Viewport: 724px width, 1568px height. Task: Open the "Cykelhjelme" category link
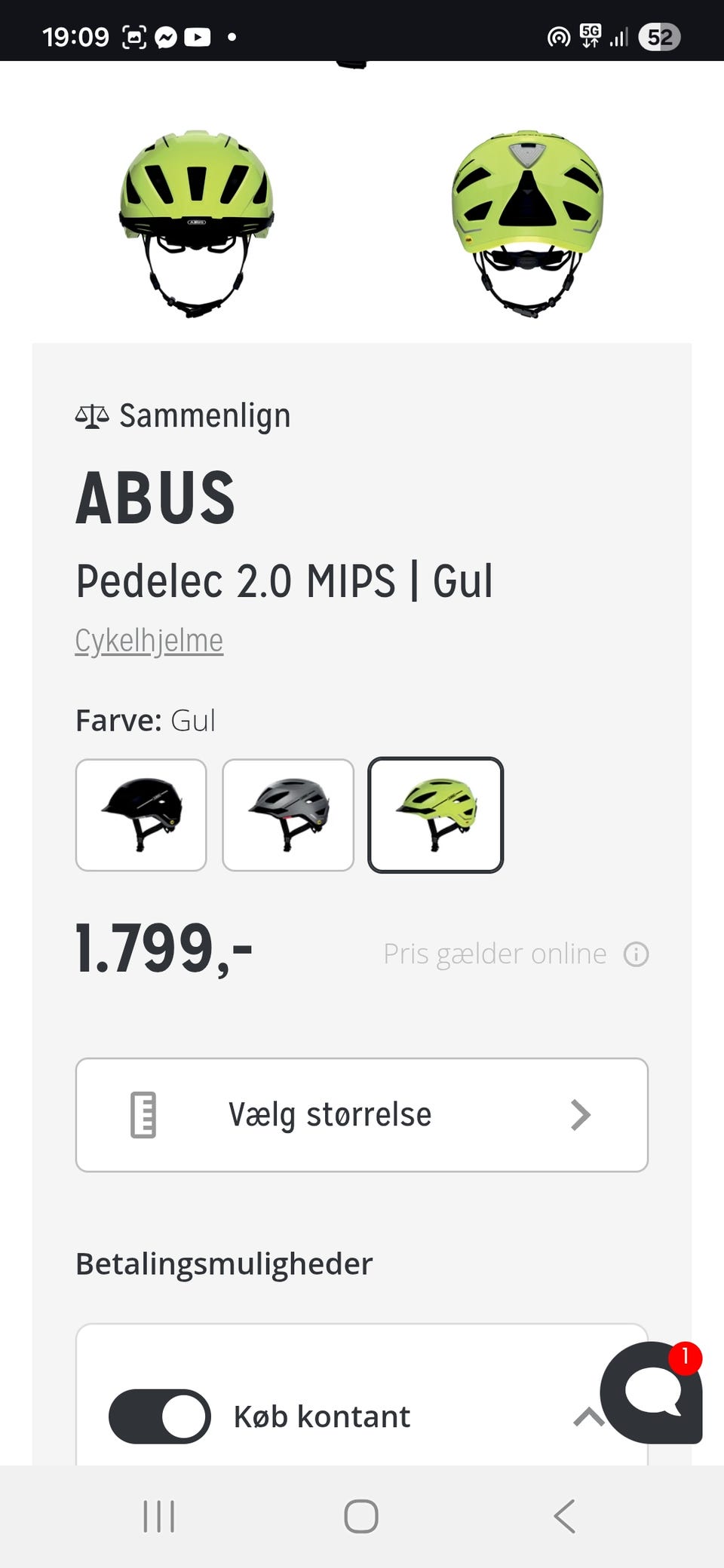pos(149,639)
